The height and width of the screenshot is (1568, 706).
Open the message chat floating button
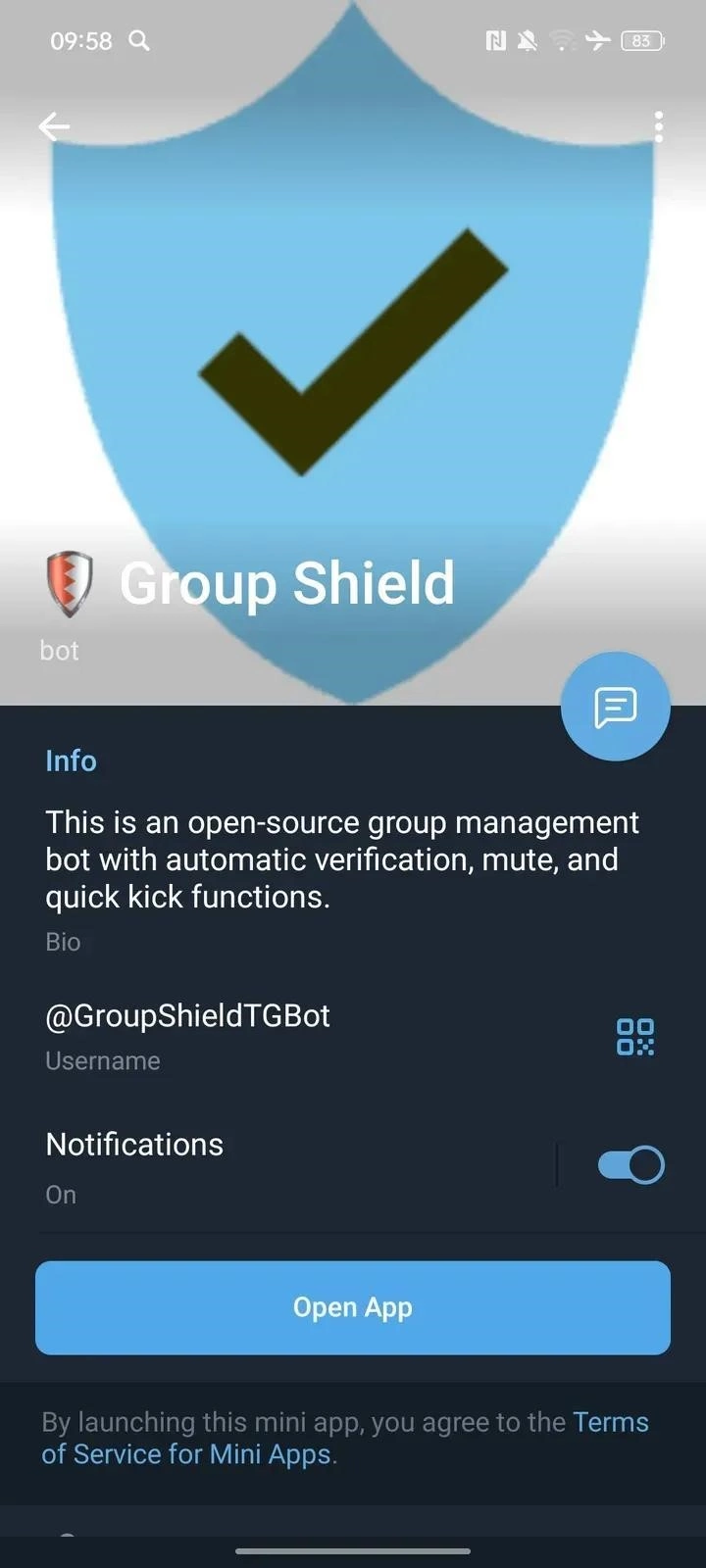[615, 706]
